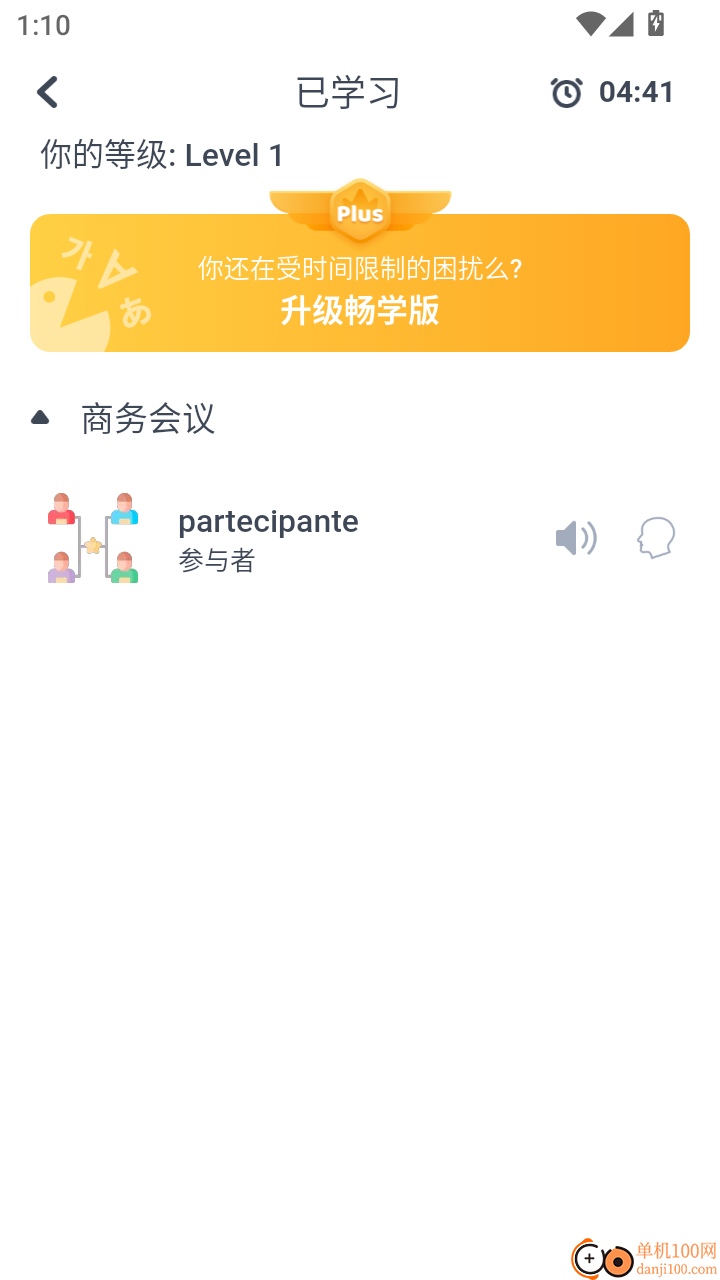Image resolution: width=720 pixels, height=1280 pixels.
Task: Tap the head silhouette pronunciation icon
Action: 655,537
